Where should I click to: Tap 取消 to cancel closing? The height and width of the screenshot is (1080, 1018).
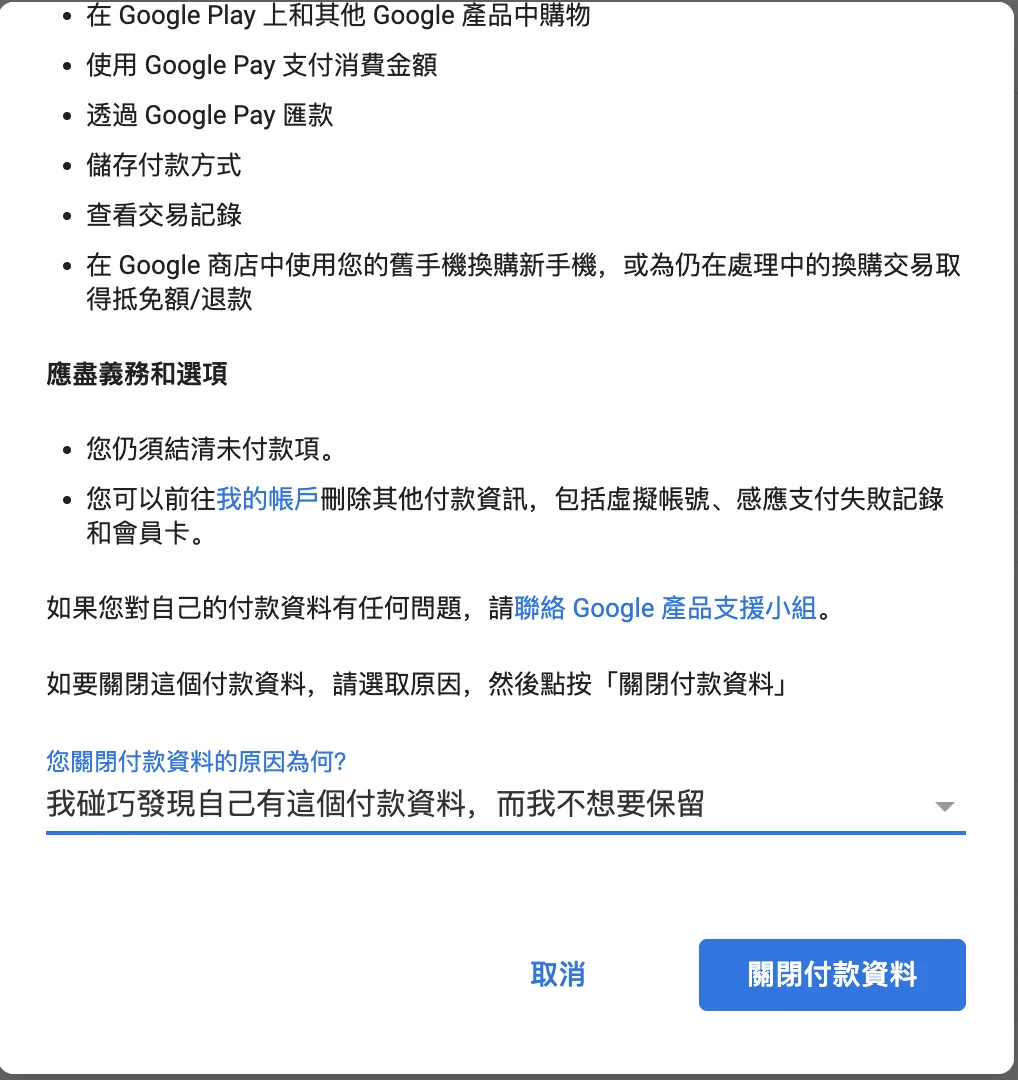(557, 975)
